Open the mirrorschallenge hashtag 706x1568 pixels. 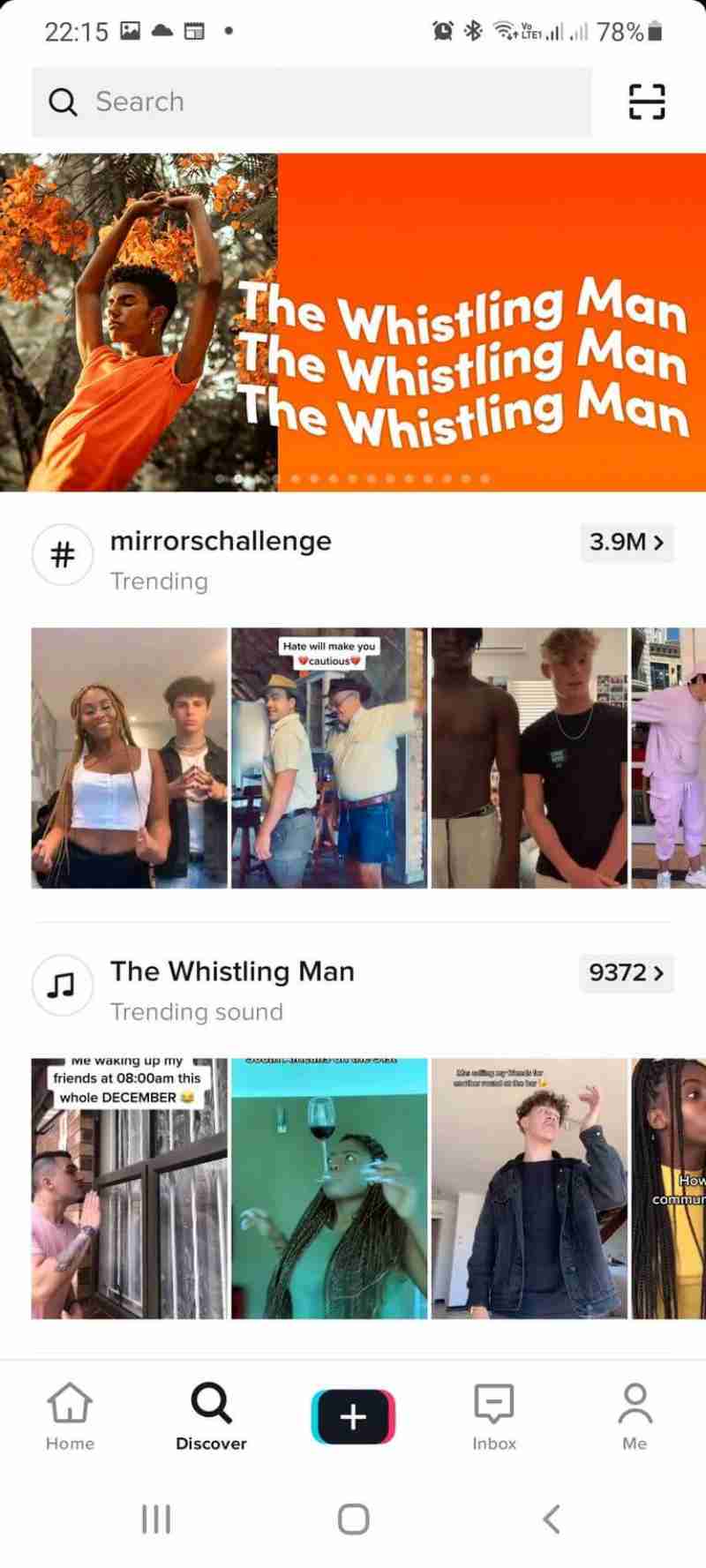[221, 541]
